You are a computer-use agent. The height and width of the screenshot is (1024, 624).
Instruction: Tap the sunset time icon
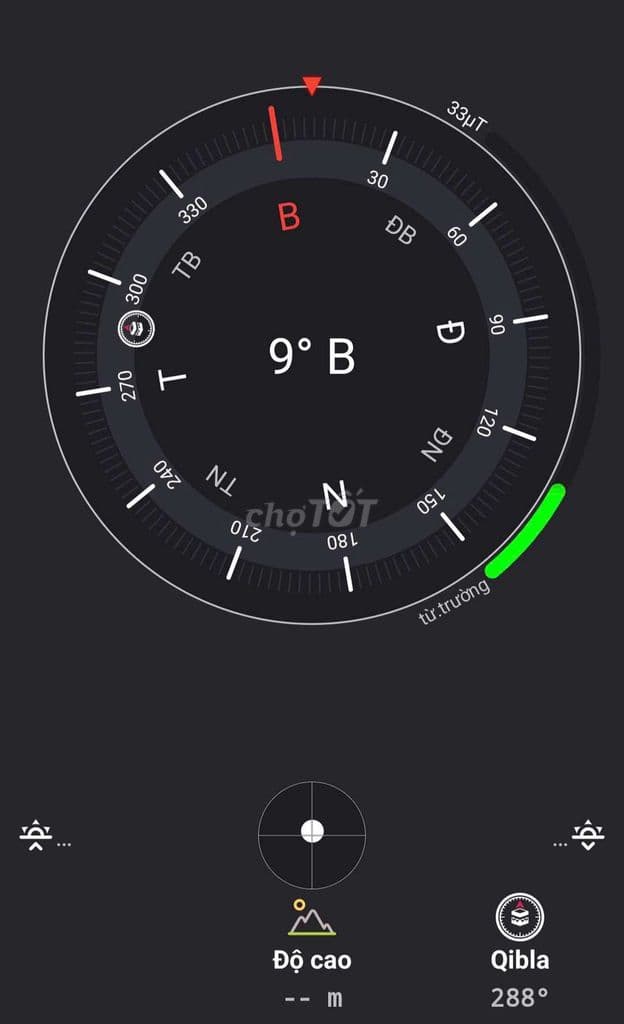(x=587, y=834)
